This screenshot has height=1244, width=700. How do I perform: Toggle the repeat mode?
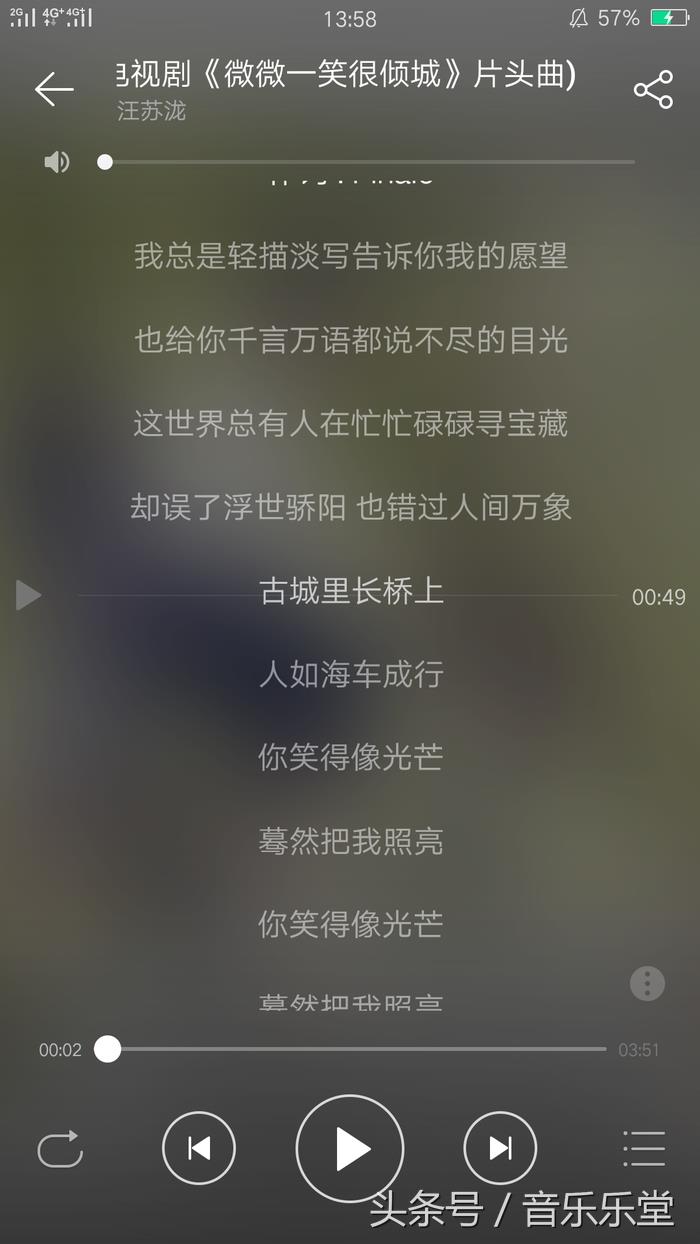click(x=60, y=1148)
